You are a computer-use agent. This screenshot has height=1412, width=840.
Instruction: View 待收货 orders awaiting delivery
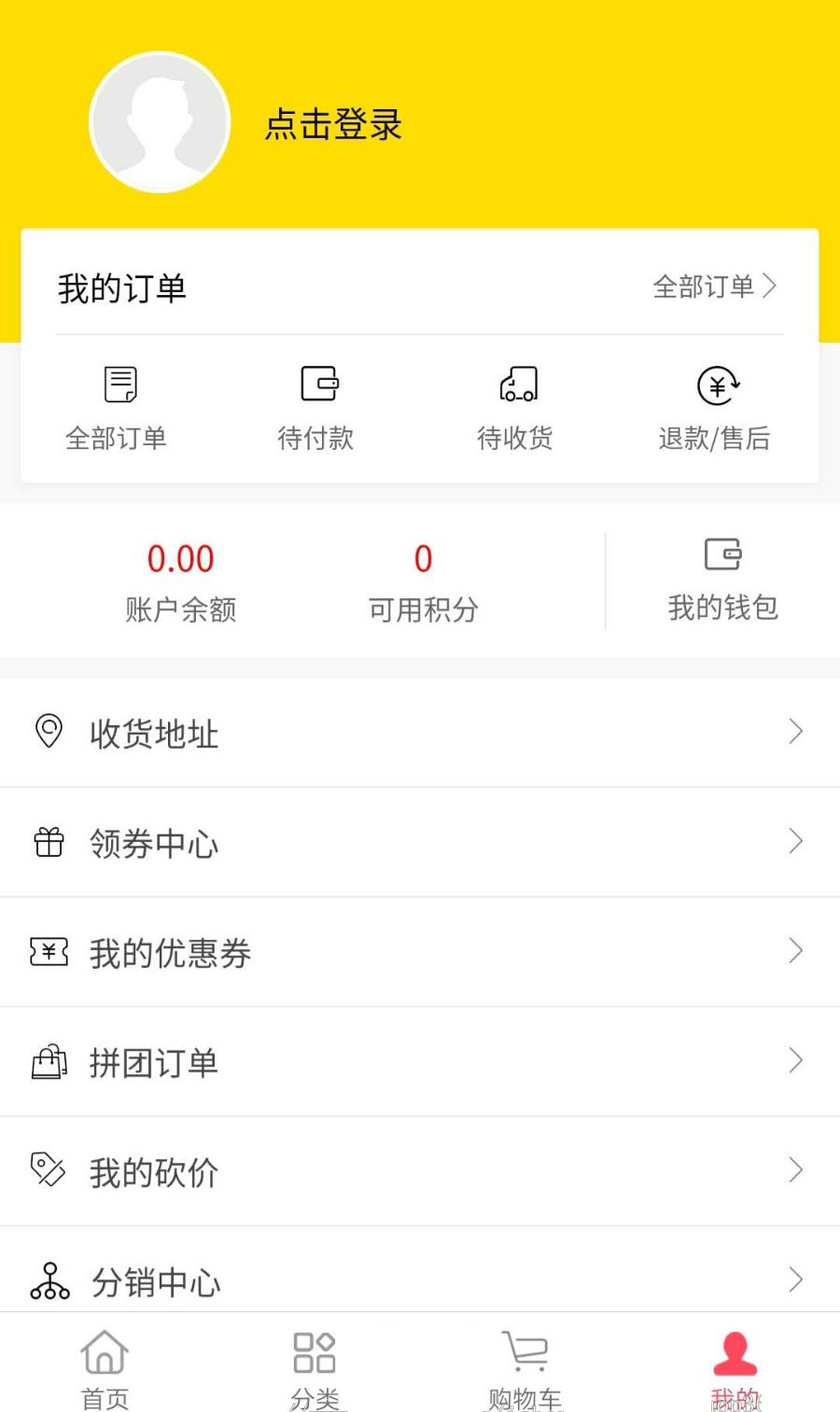coord(515,409)
